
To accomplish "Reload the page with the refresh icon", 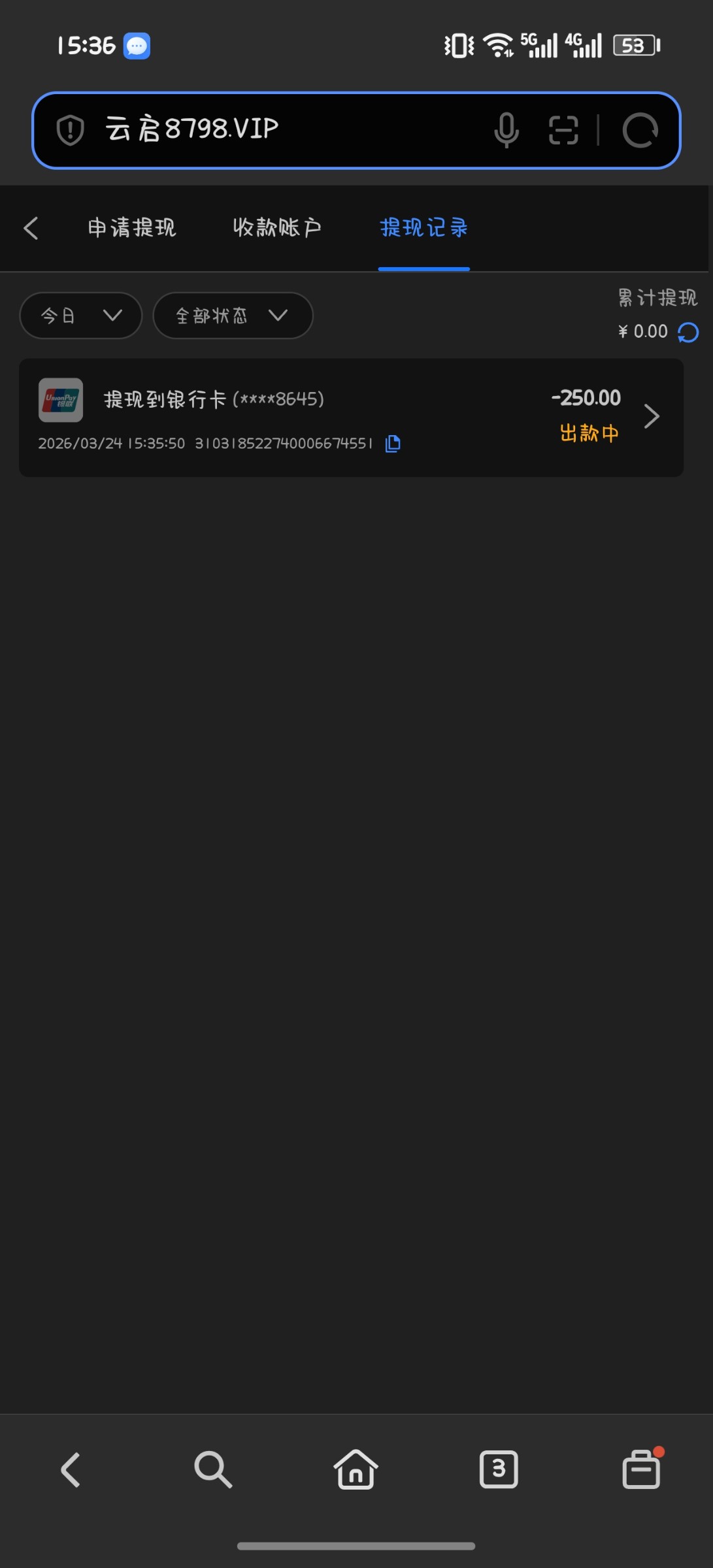I will click(640, 130).
